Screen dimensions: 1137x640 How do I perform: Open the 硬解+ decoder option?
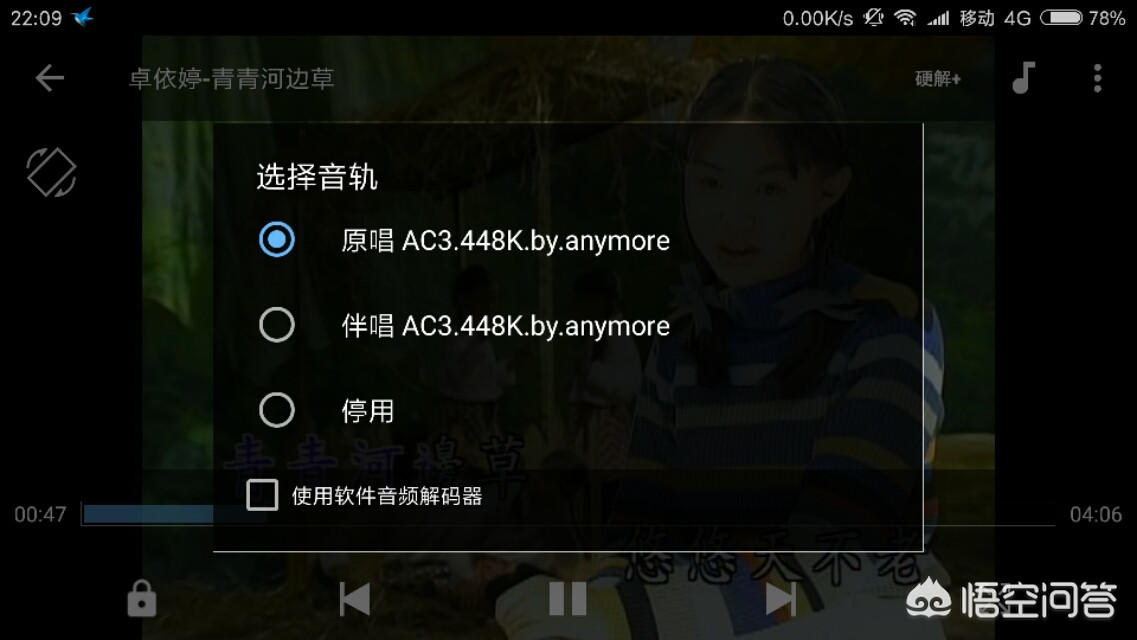[x=937, y=78]
